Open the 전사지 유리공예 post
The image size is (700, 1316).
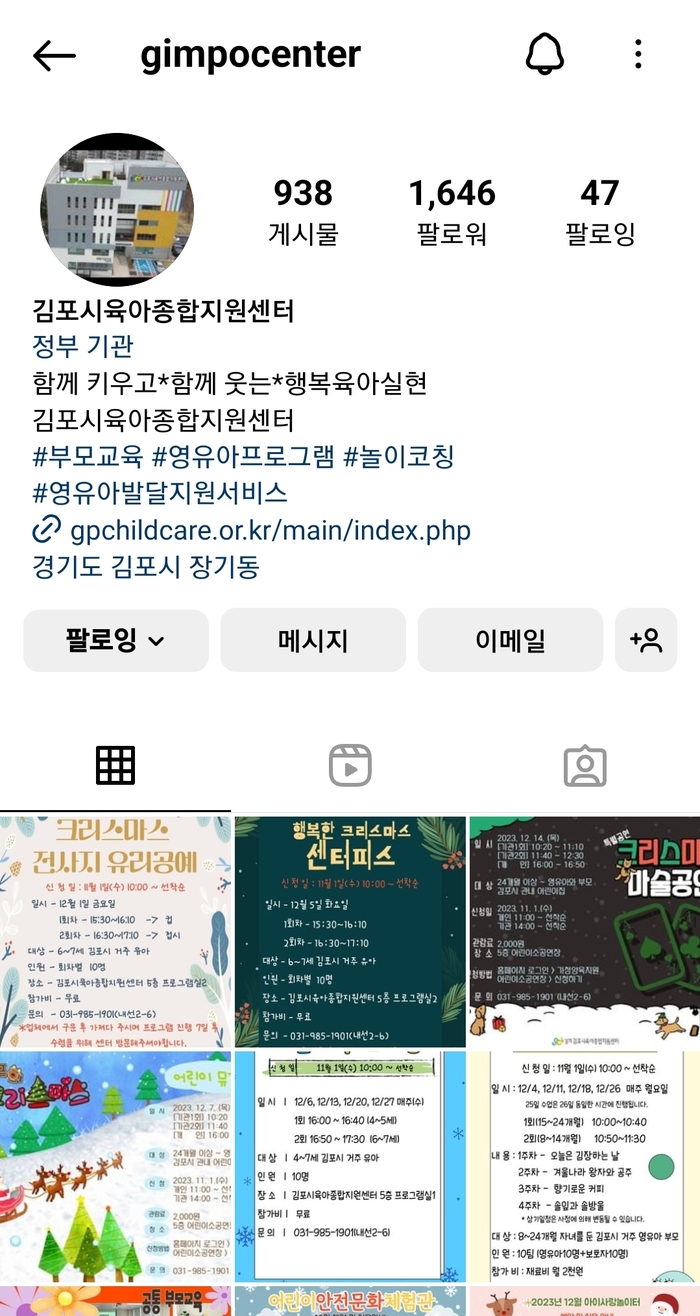pyautogui.click(x=115, y=931)
